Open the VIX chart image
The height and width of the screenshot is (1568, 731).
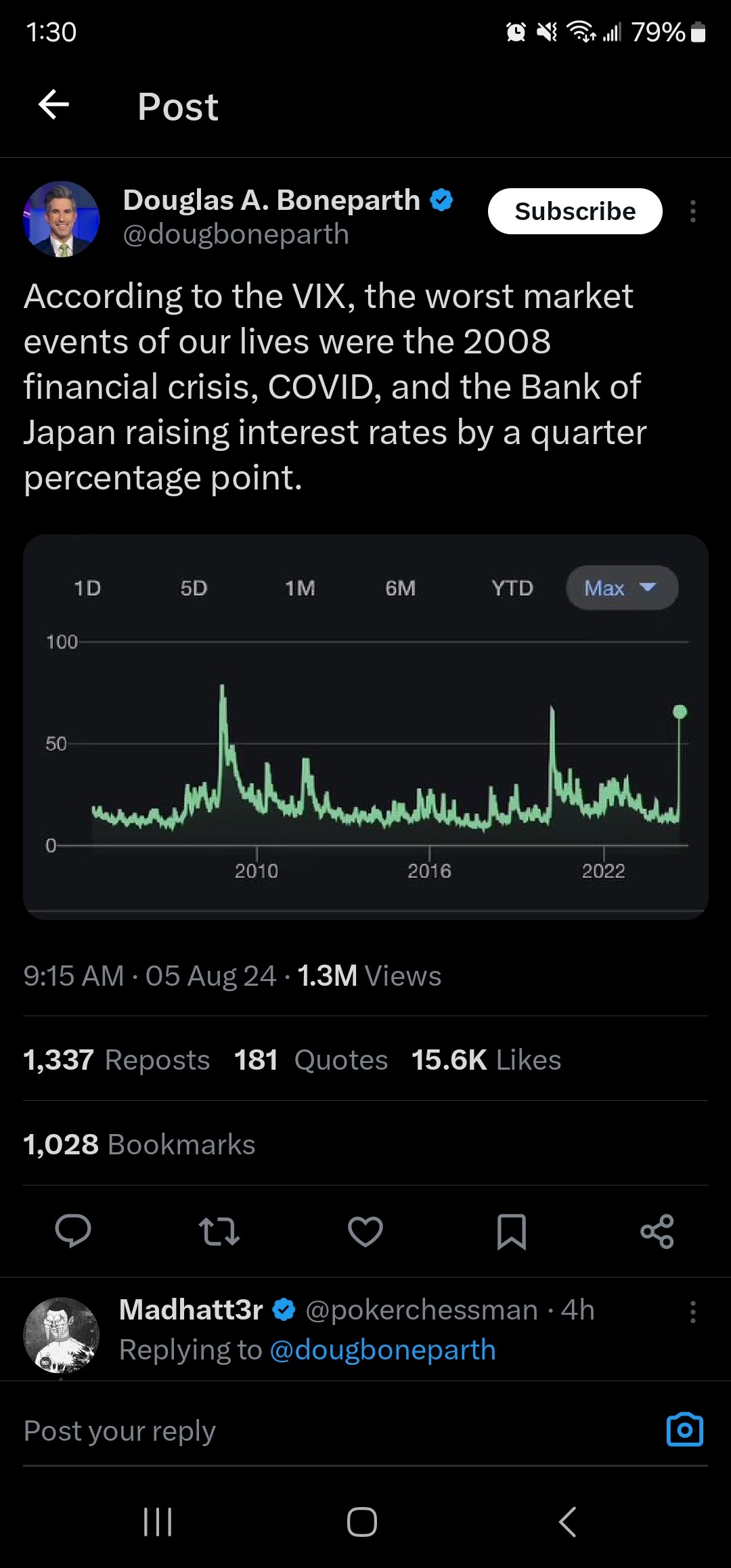(x=365, y=726)
